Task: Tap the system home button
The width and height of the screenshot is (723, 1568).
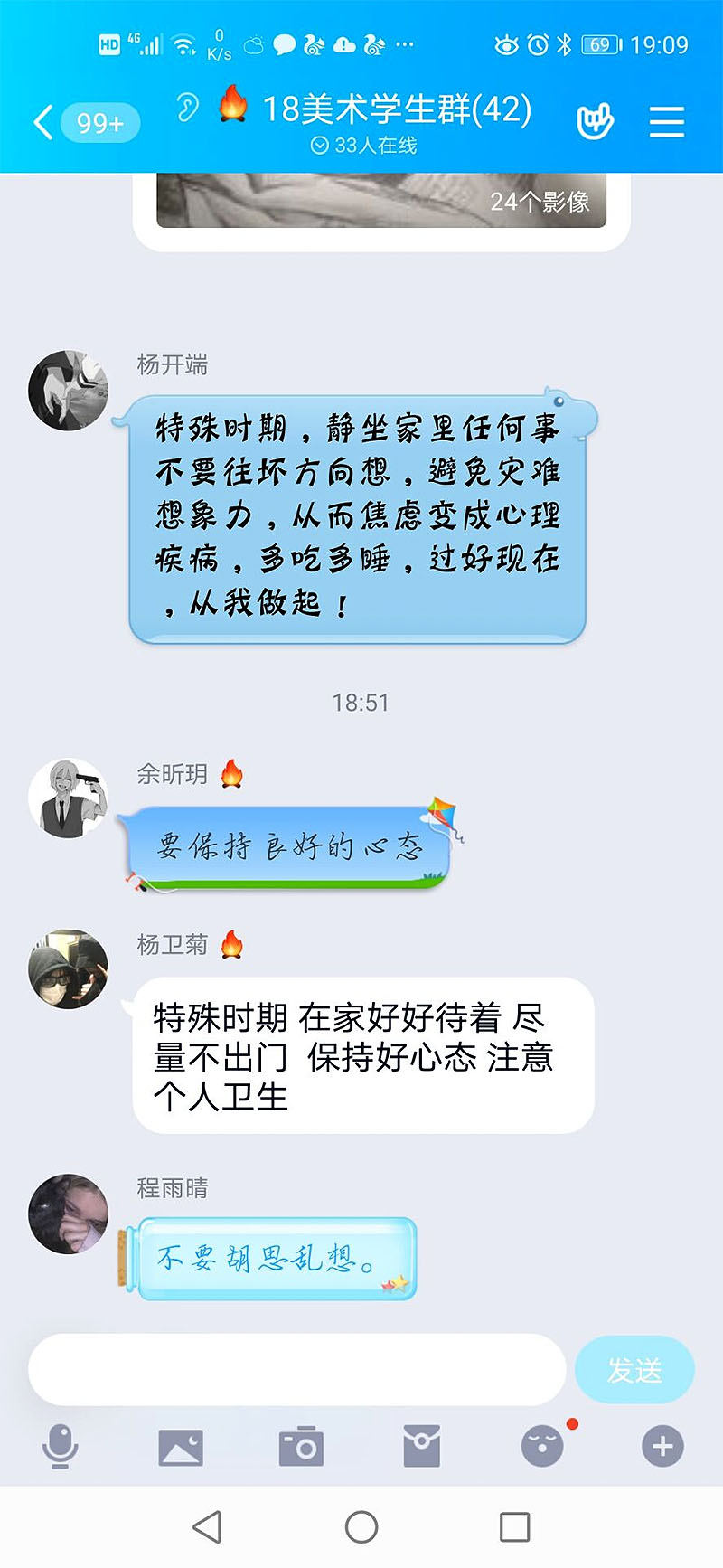Action: [361, 1527]
